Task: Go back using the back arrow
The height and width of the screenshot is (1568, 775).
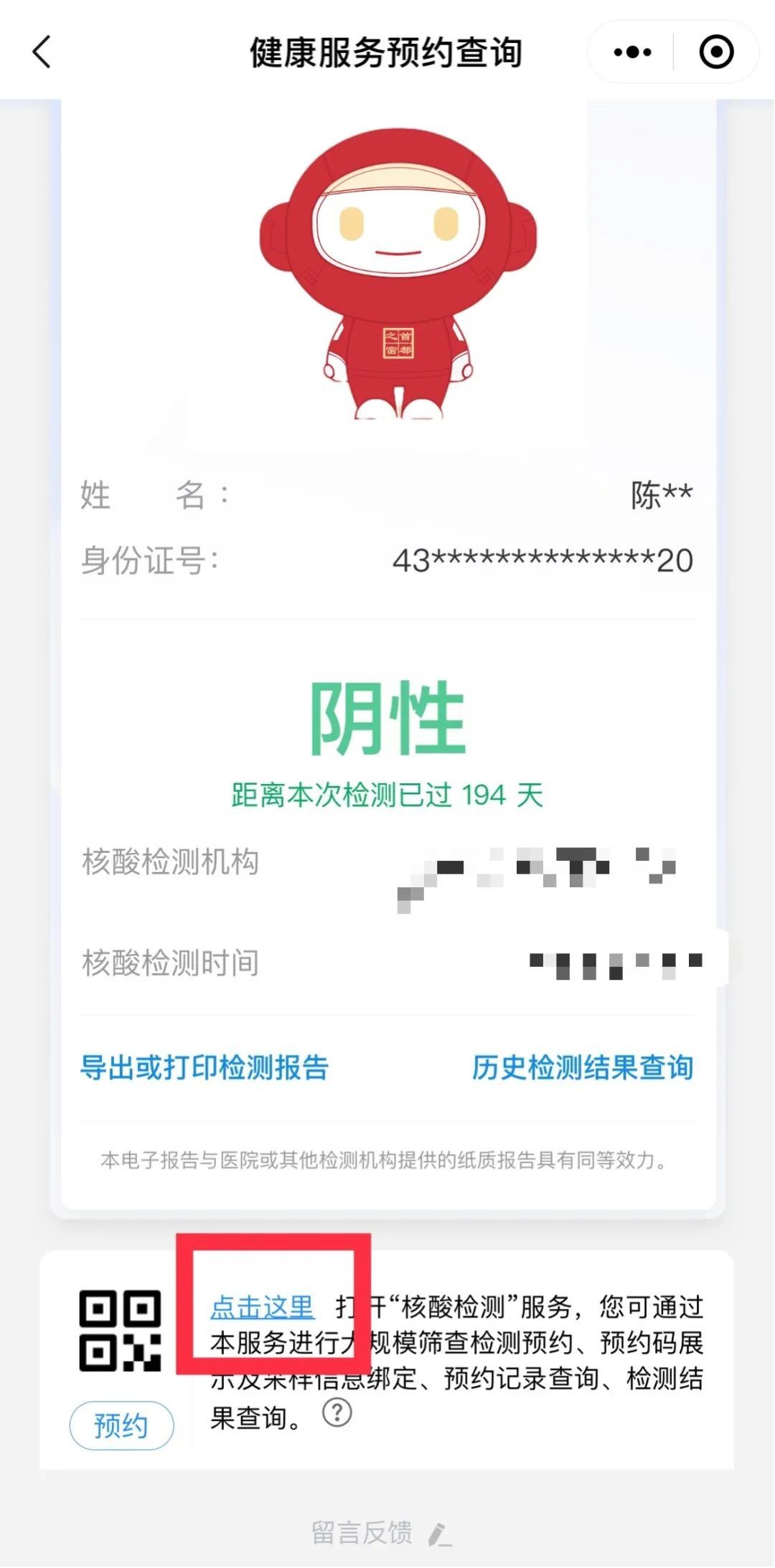Action: click(x=42, y=52)
